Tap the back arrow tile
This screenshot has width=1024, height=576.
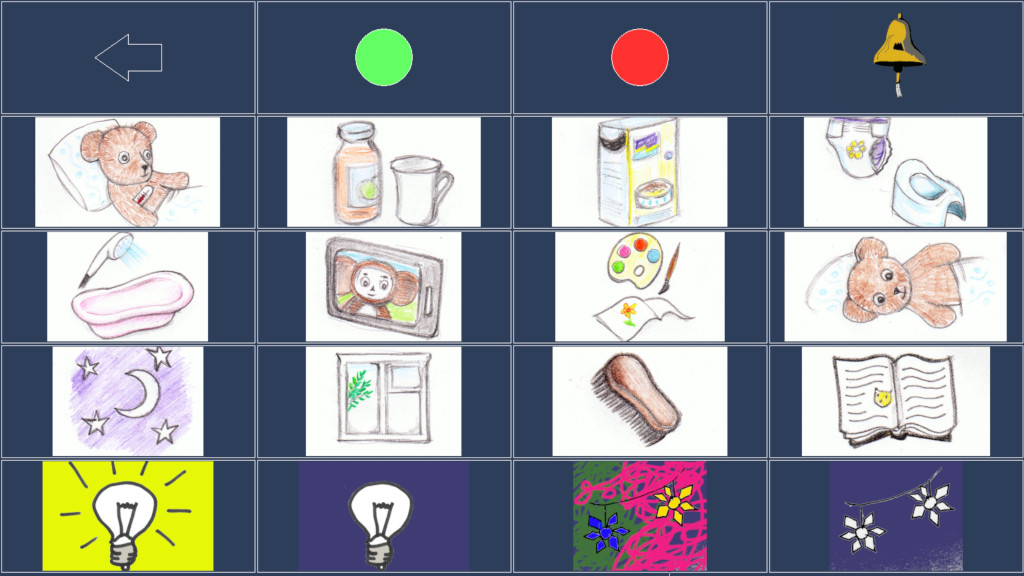tap(128, 58)
